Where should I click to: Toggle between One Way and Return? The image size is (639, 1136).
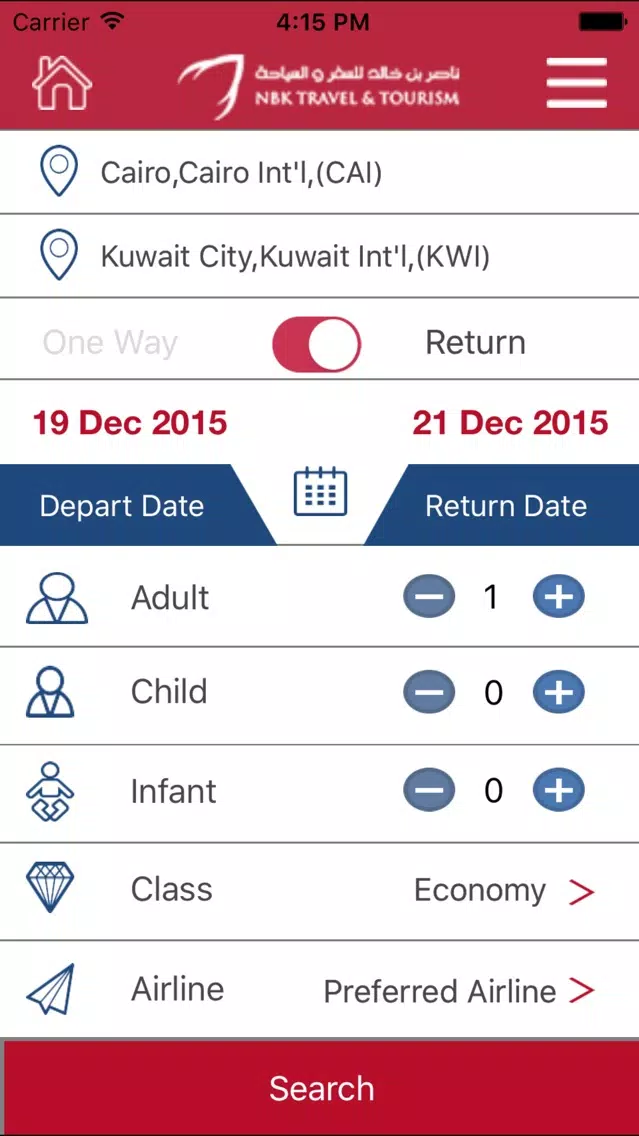317,343
